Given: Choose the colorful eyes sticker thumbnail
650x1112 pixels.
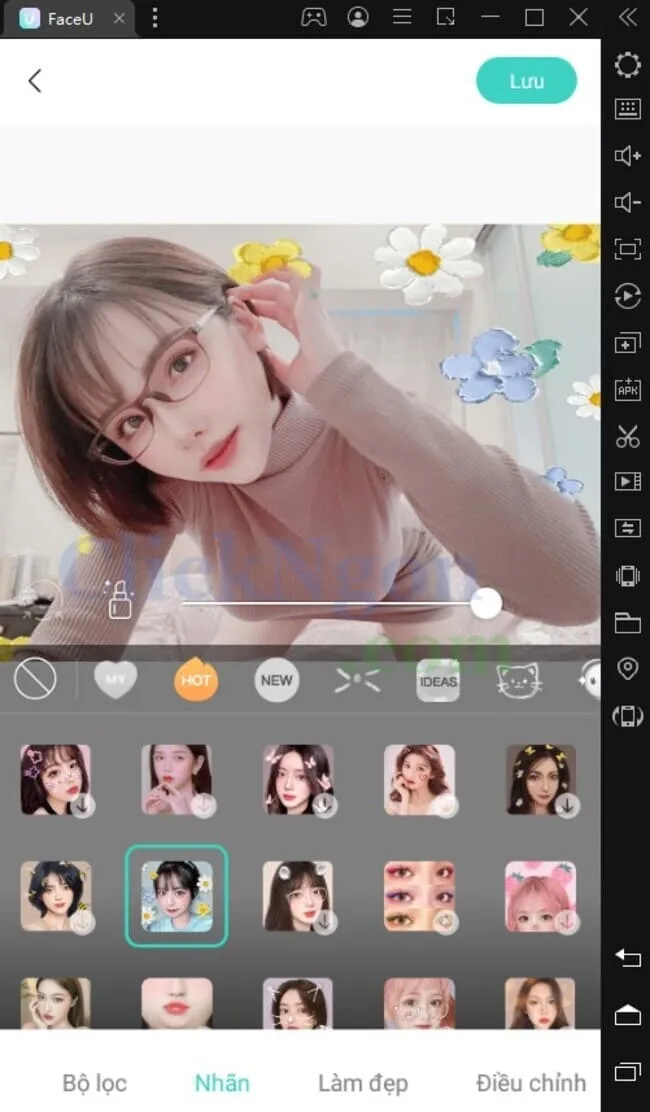Looking at the screenshot, I should tap(419, 896).
